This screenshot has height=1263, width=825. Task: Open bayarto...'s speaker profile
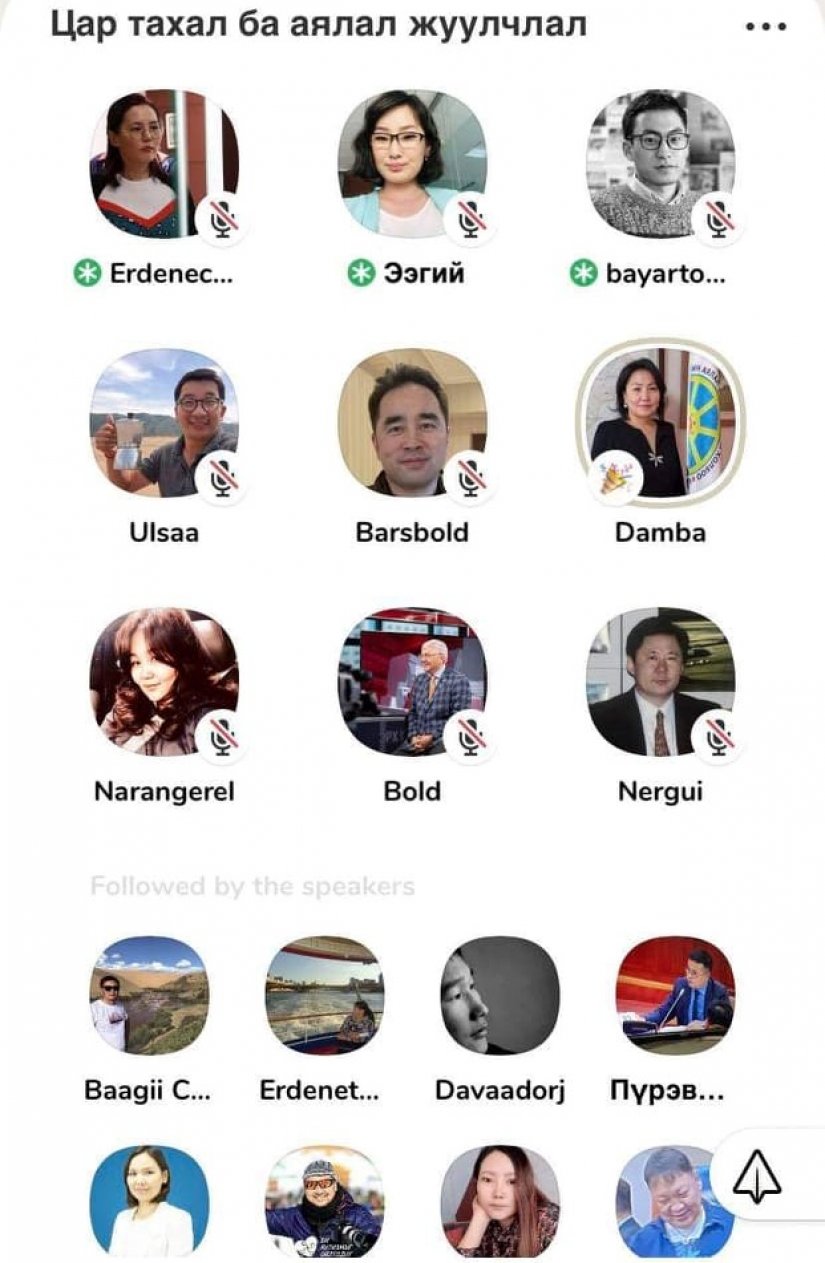660,164
